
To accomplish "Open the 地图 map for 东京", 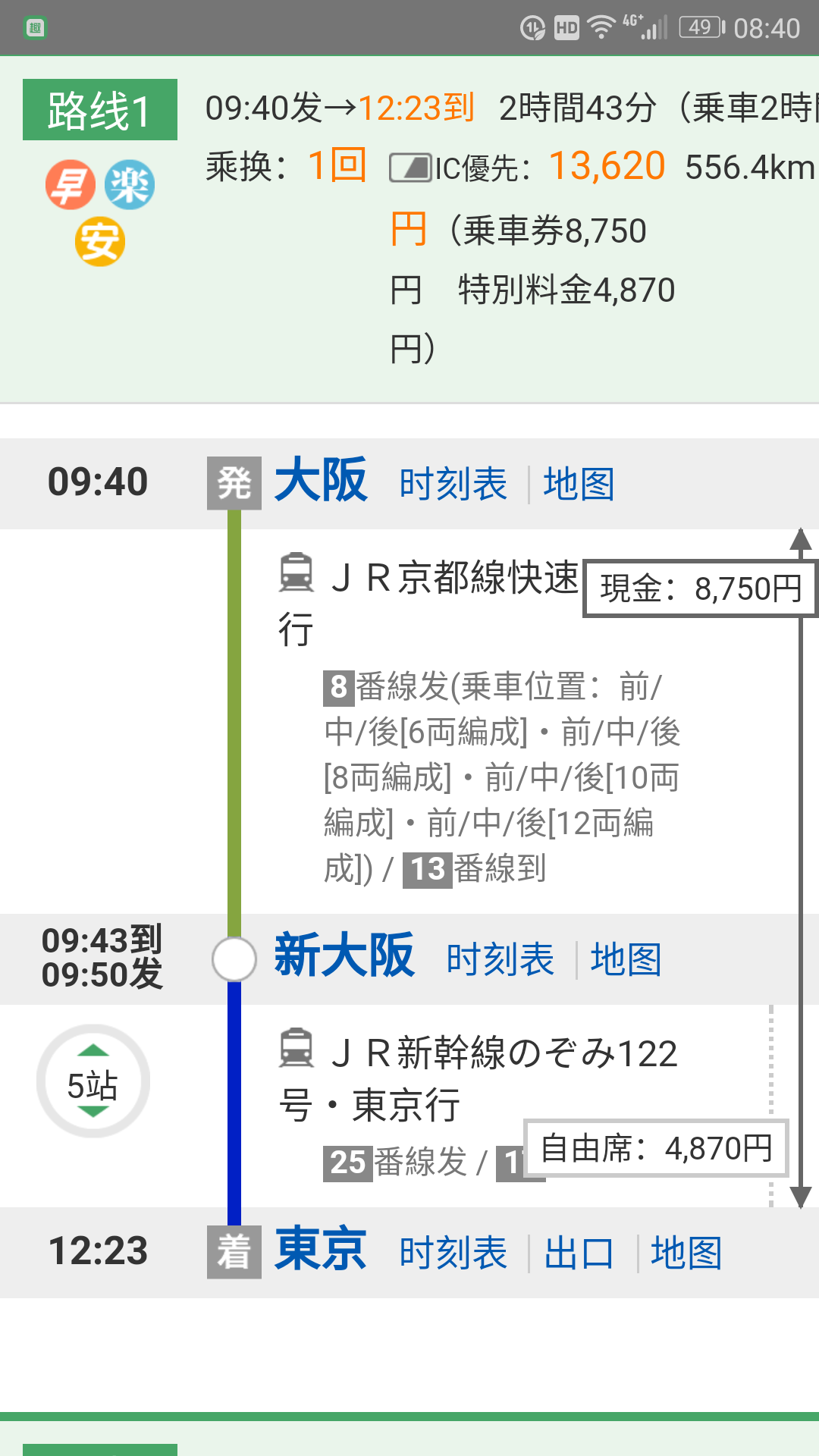I will pos(686,1253).
